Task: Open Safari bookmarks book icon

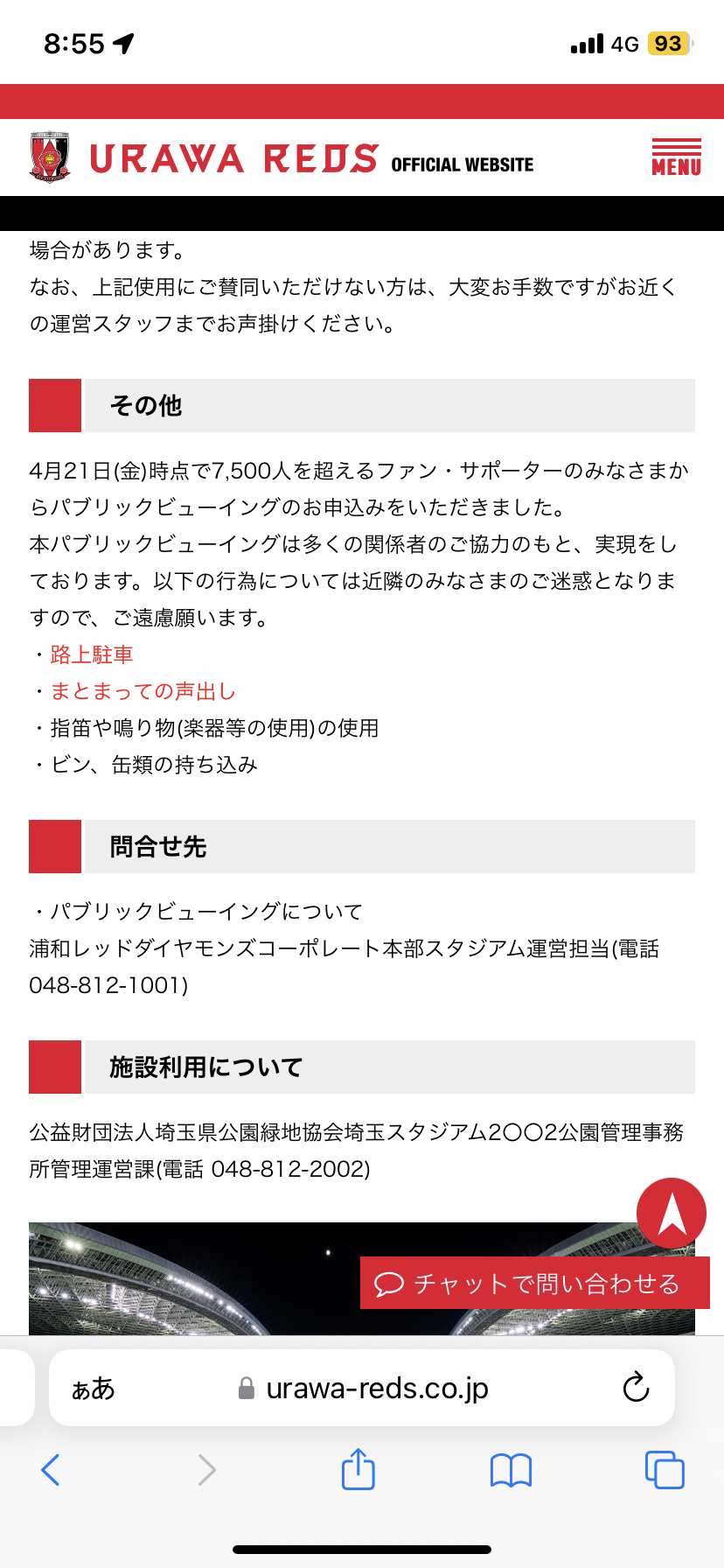Action: coord(511,1470)
